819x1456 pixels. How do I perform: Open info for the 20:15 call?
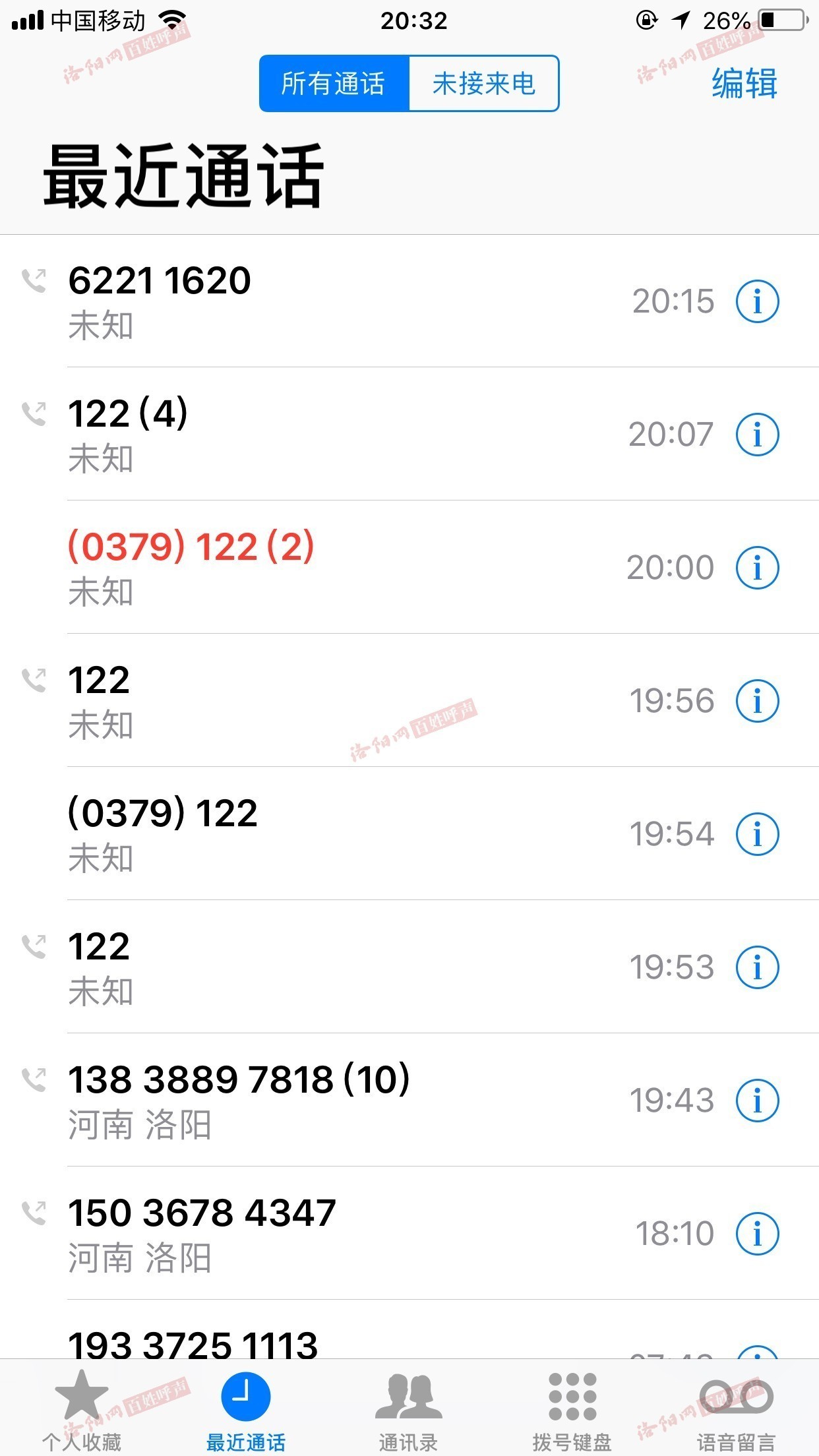click(x=757, y=301)
